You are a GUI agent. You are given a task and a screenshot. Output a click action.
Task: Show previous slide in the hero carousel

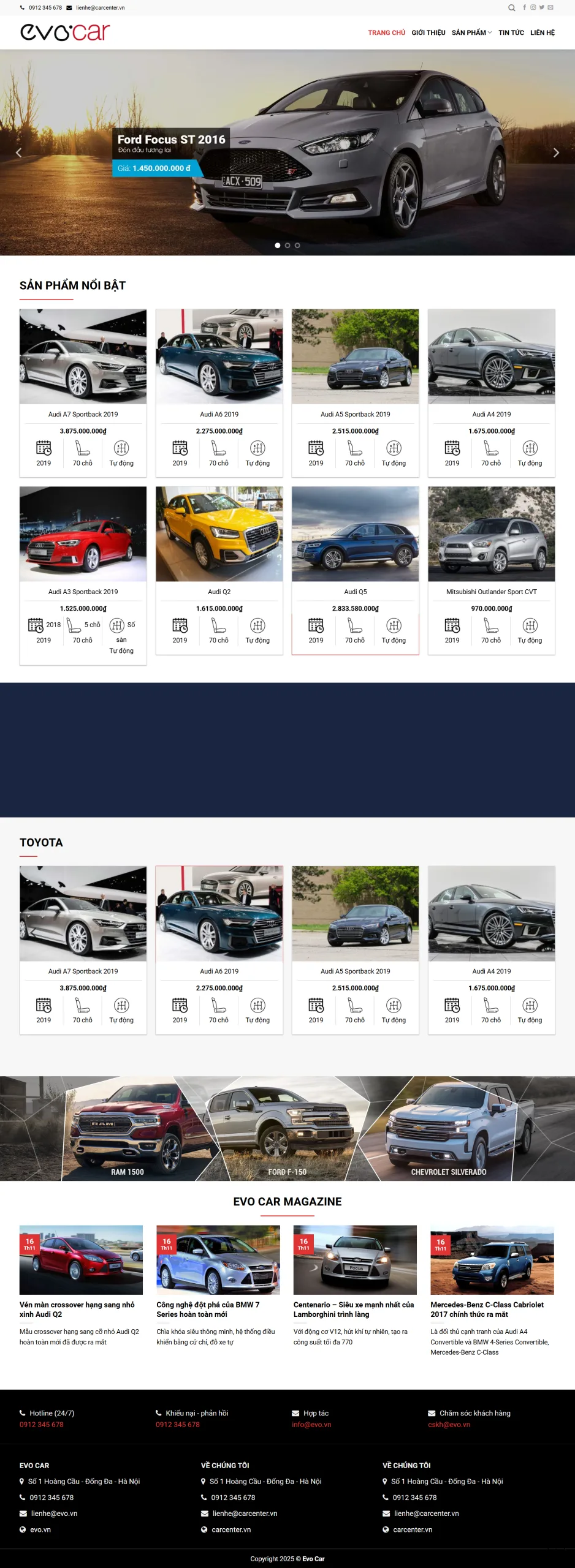18,153
